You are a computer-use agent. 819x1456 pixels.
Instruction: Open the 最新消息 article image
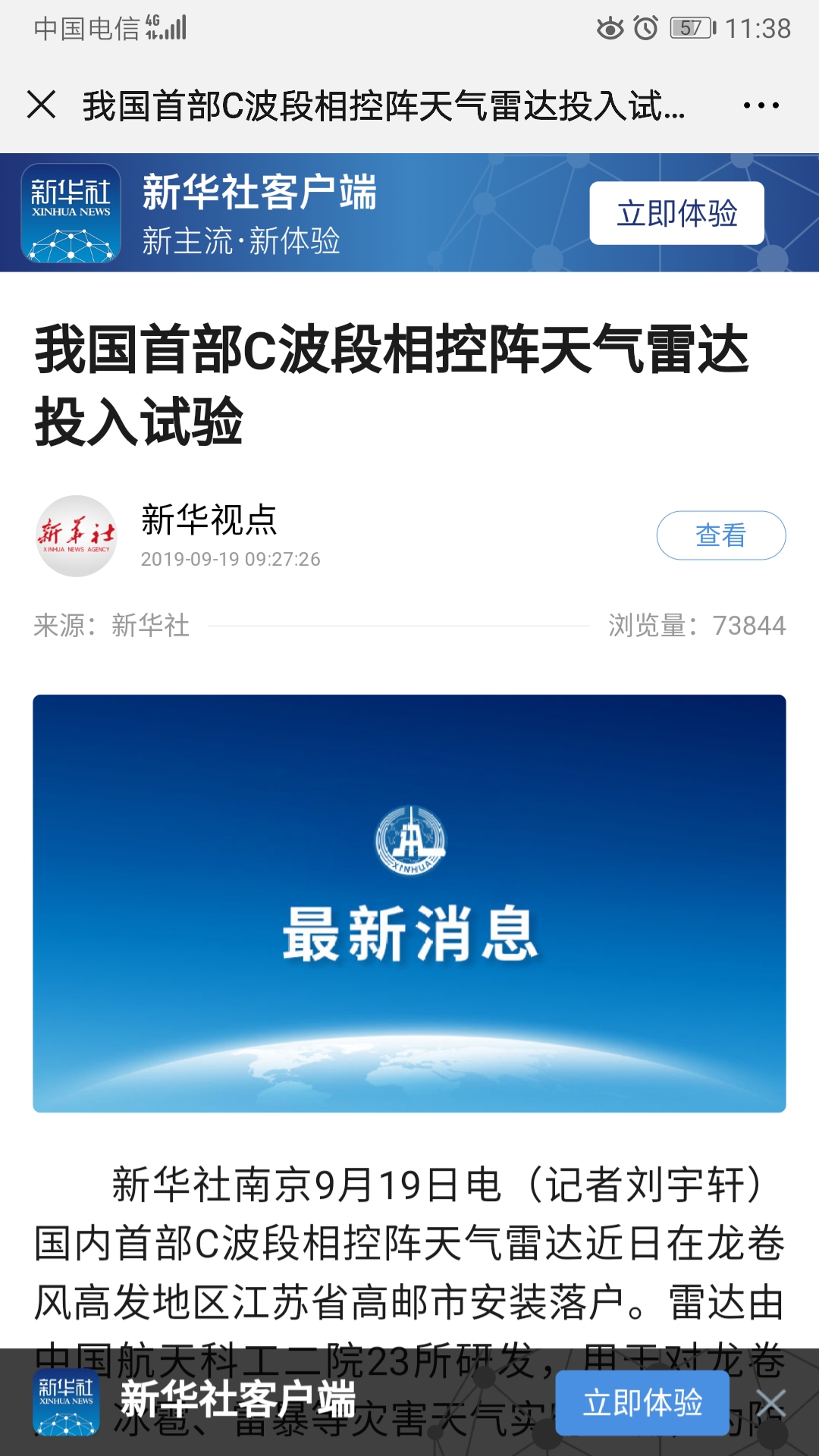tap(409, 903)
